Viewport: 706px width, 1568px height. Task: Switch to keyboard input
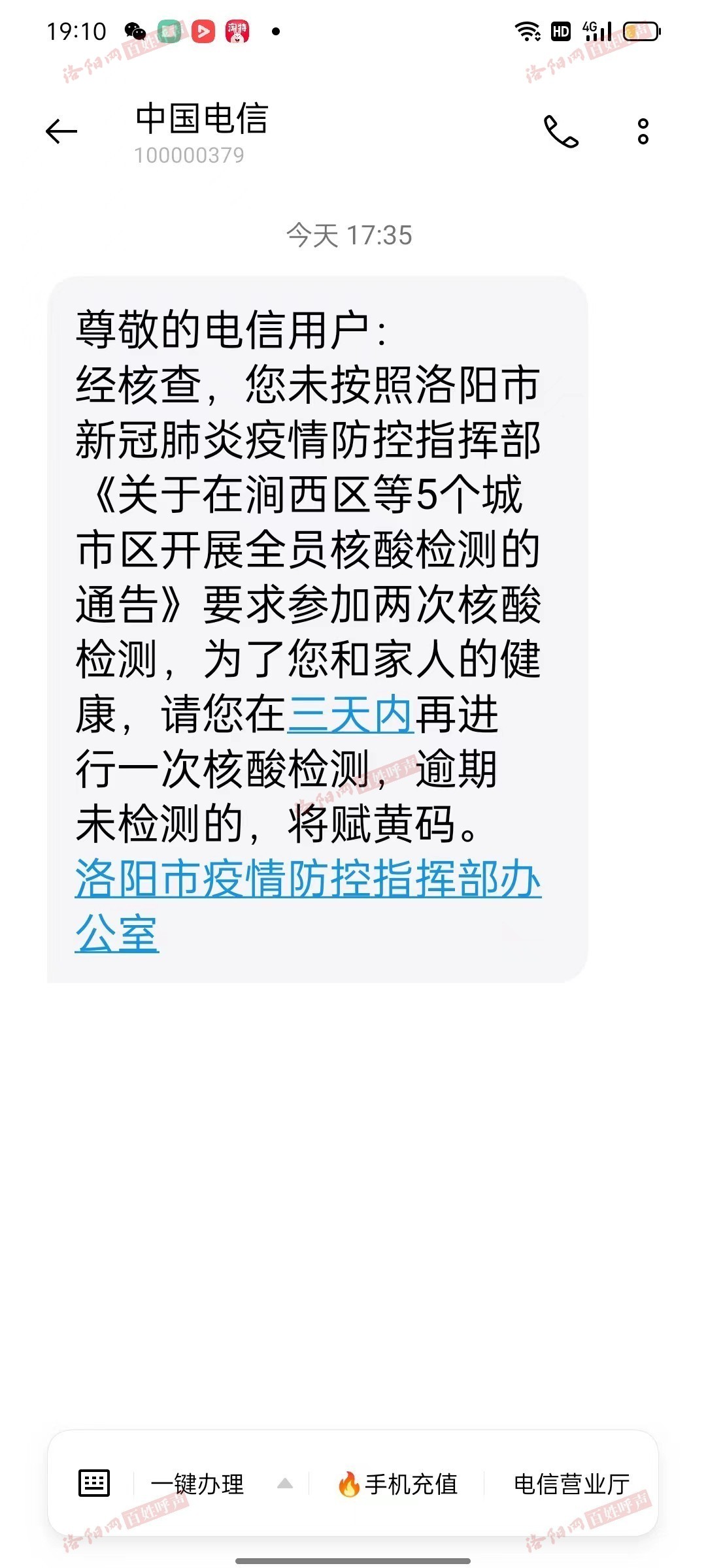tap(94, 1483)
